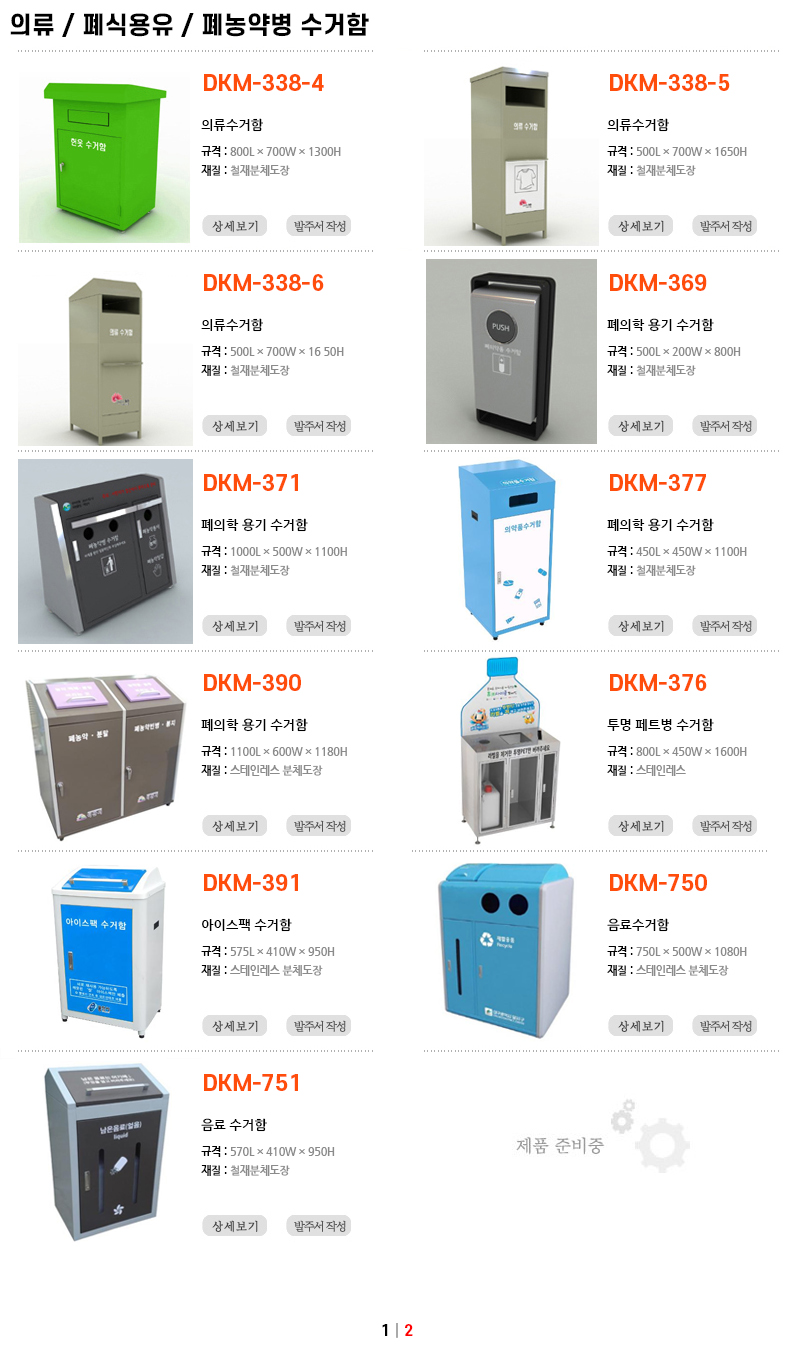Go to page 1
The image size is (791, 1350).
click(x=385, y=1330)
